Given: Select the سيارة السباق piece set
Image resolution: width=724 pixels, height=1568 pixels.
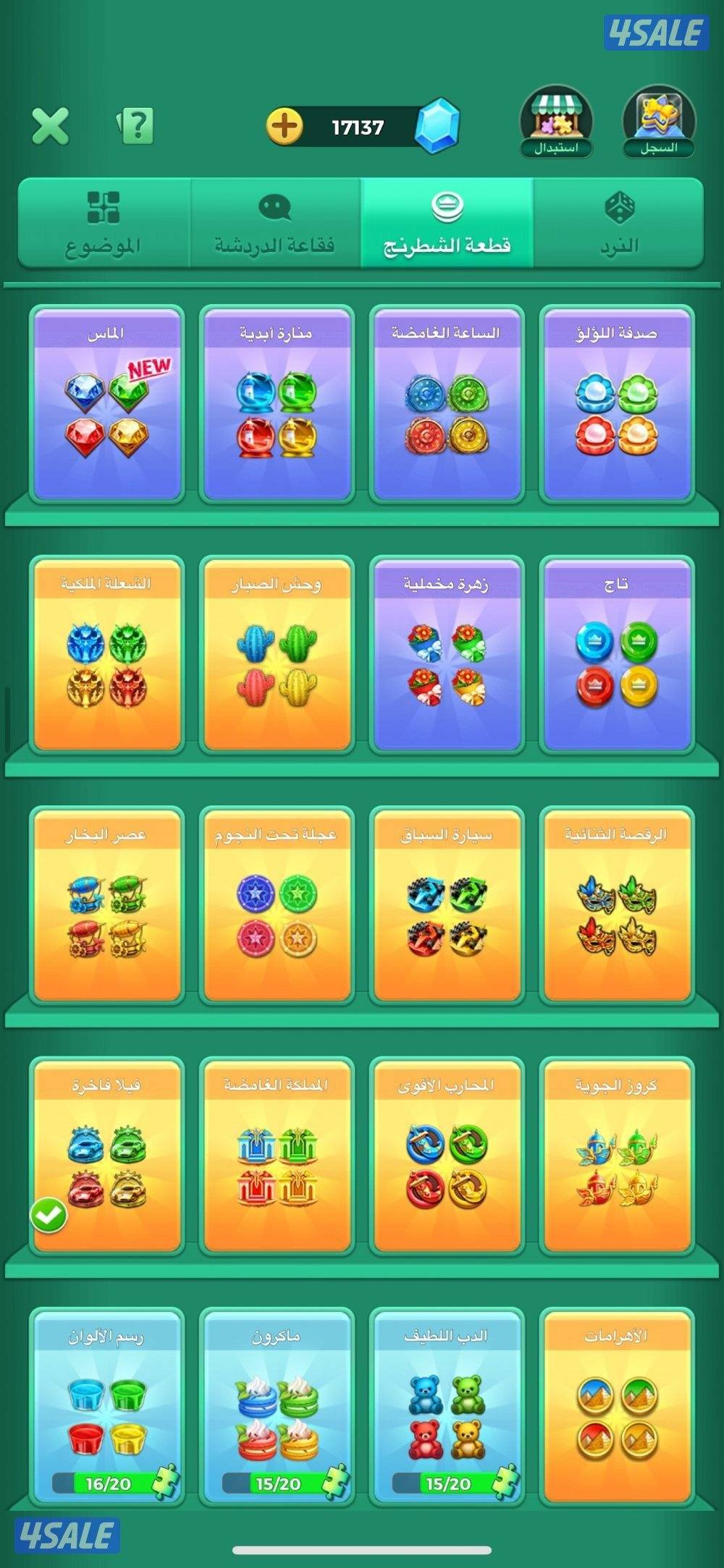Looking at the screenshot, I should coord(447,905).
